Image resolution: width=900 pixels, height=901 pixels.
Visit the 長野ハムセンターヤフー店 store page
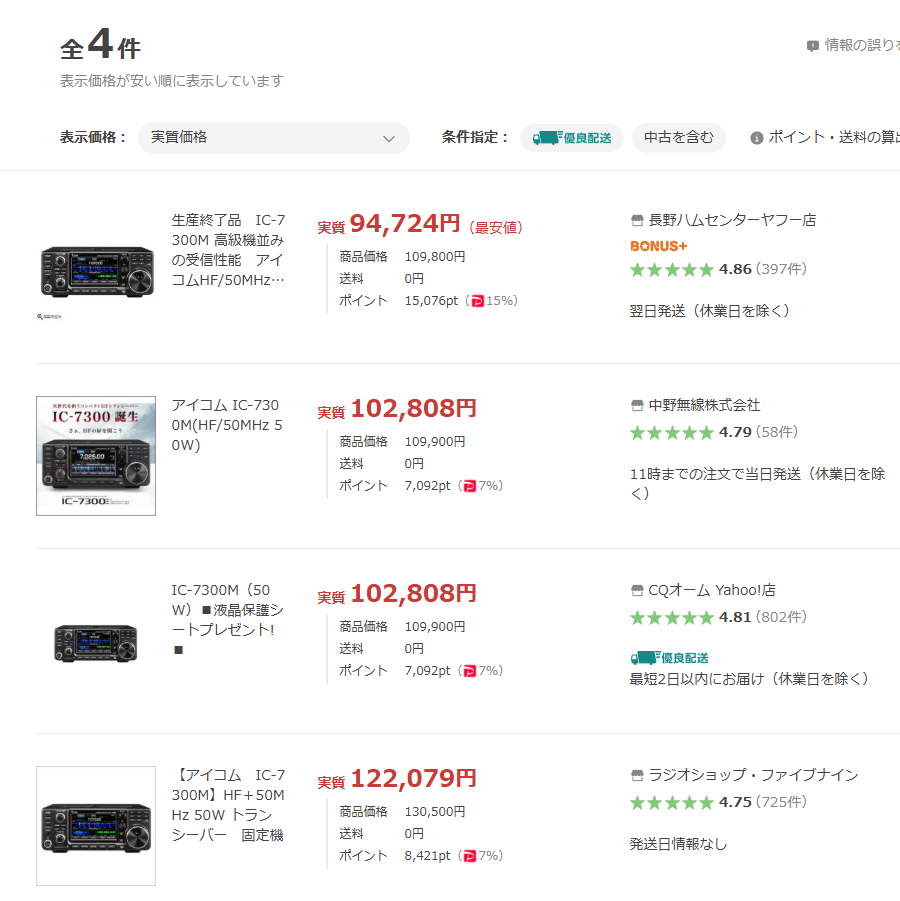point(732,220)
